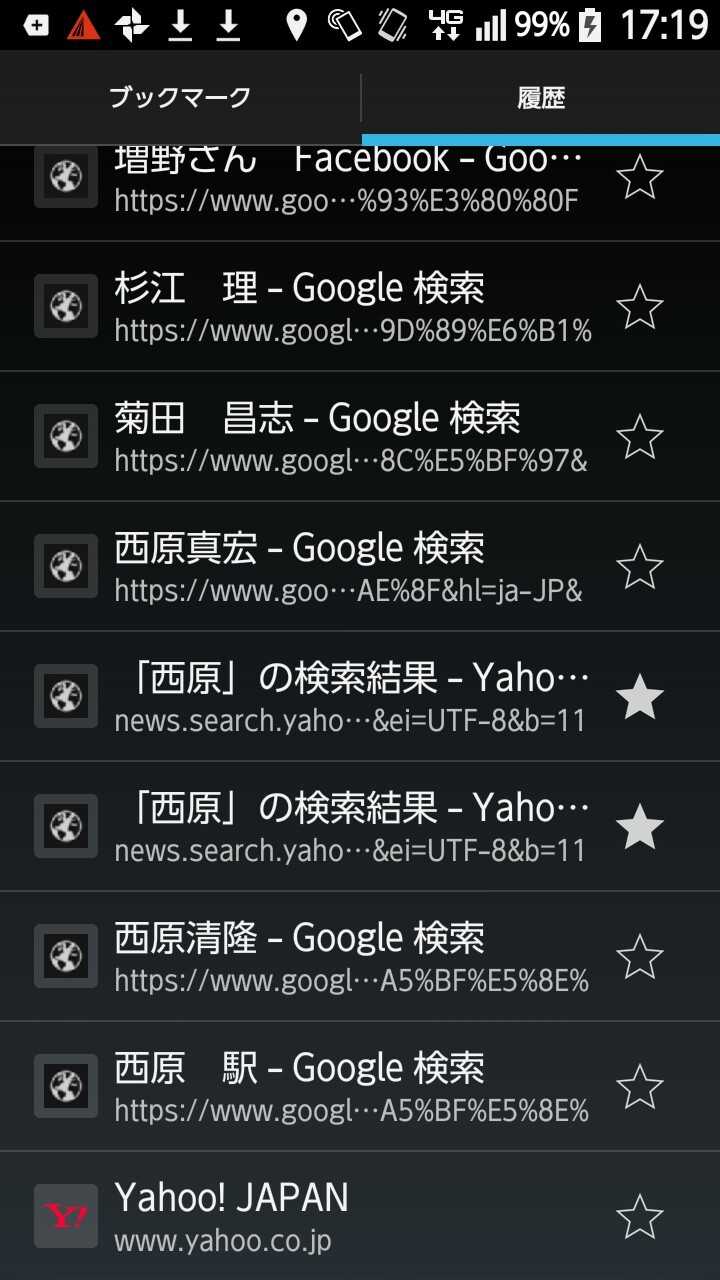The width and height of the screenshot is (720, 1280).
Task: Open 増野さん Facebook search entry
Action: (x=340, y=180)
